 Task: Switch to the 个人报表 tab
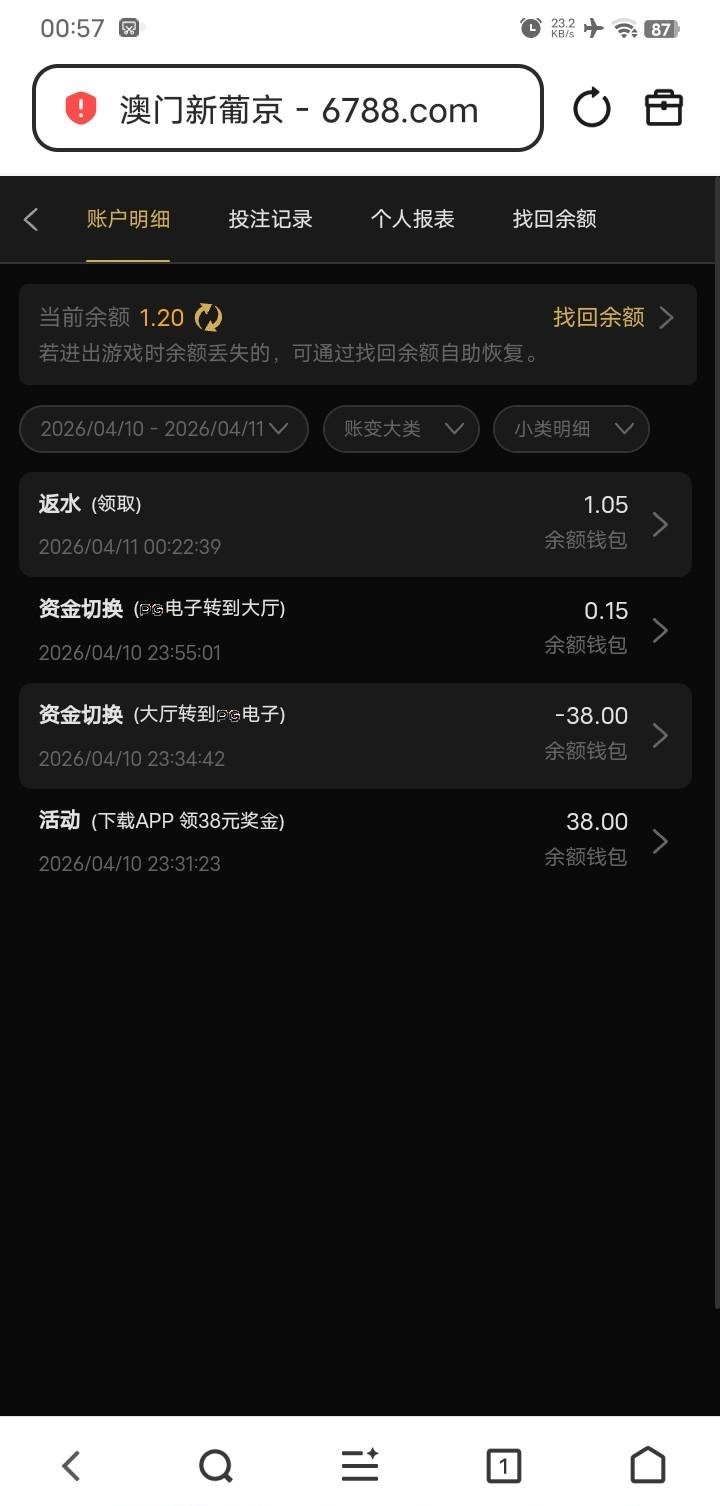click(x=412, y=219)
